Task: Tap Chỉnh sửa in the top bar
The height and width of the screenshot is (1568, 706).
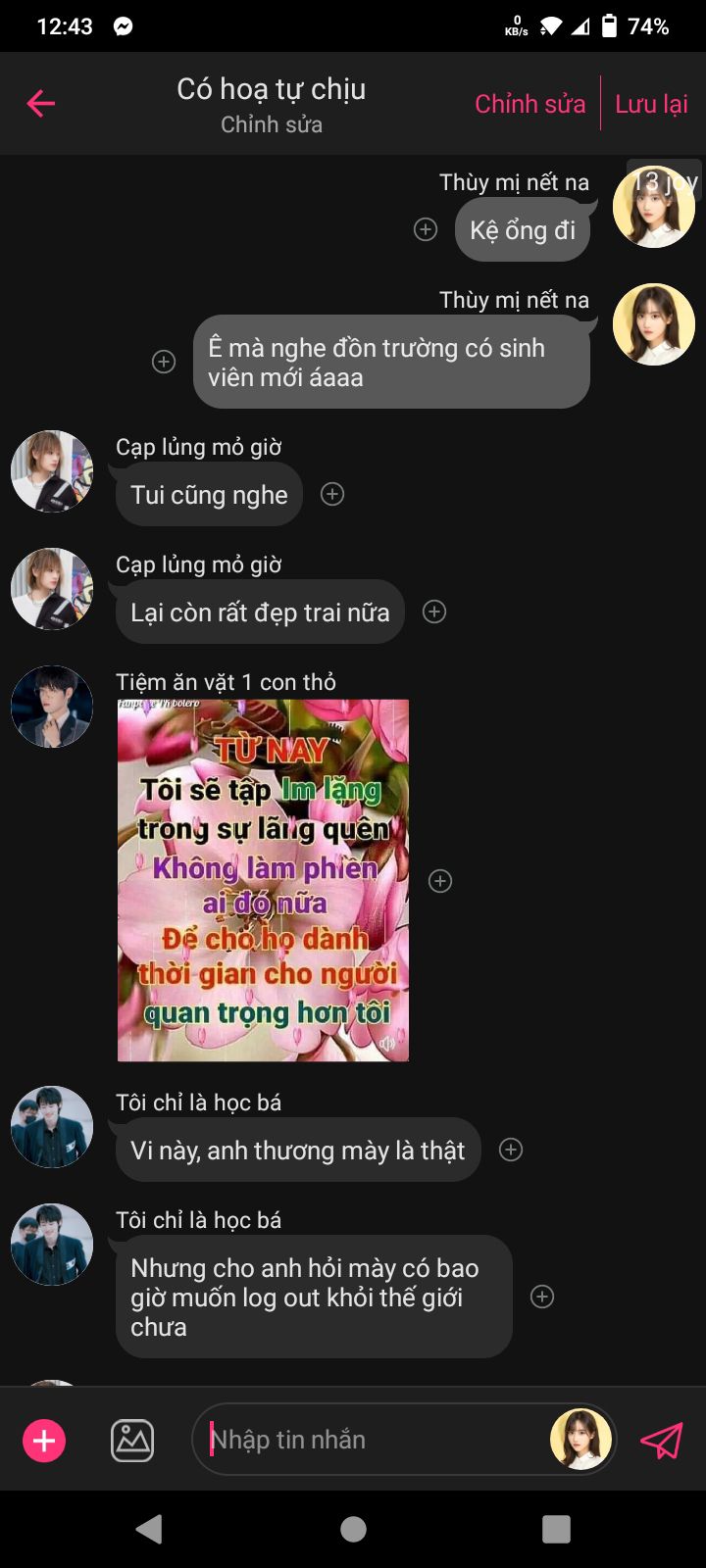Action: pos(529,104)
